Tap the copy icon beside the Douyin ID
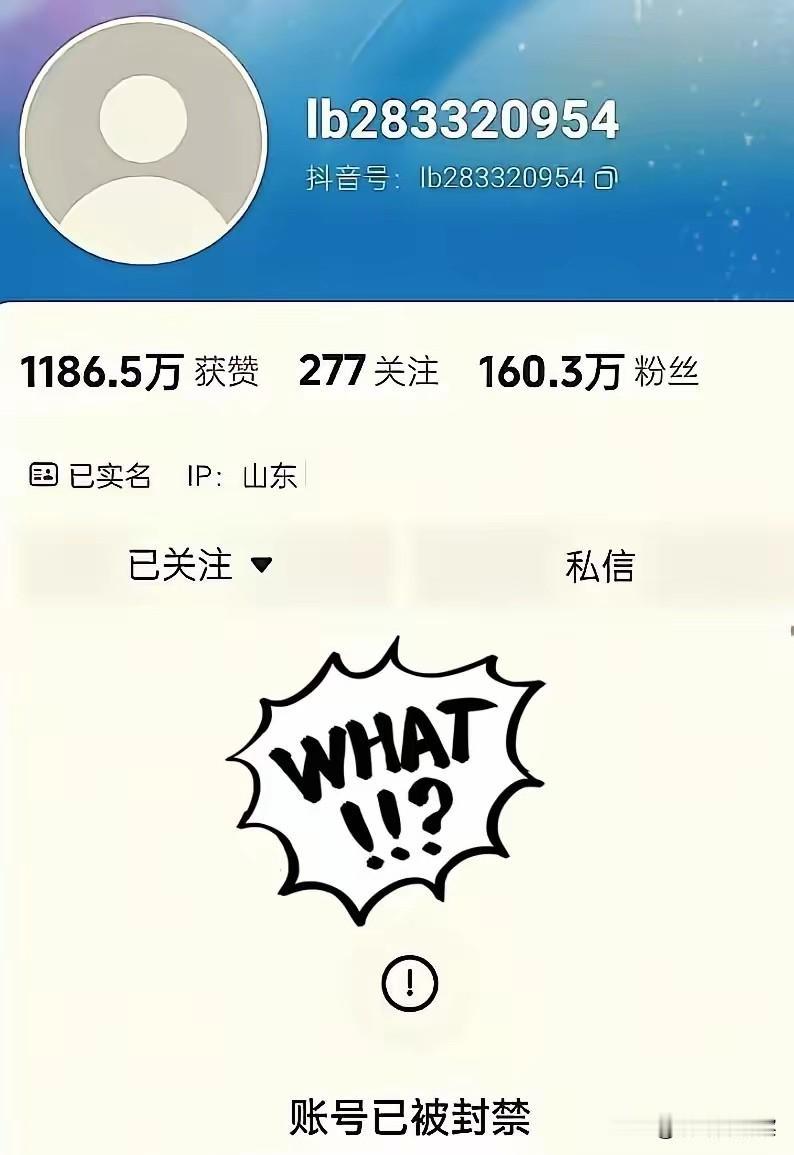This screenshot has width=794, height=1155. click(606, 177)
